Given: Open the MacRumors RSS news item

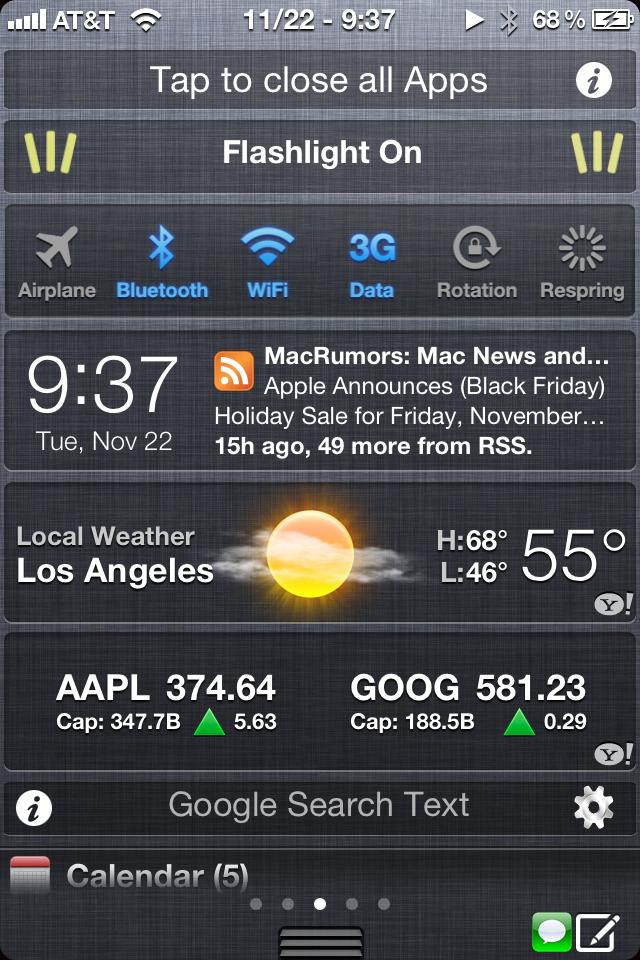Looking at the screenshot, I should pos(420,400).
